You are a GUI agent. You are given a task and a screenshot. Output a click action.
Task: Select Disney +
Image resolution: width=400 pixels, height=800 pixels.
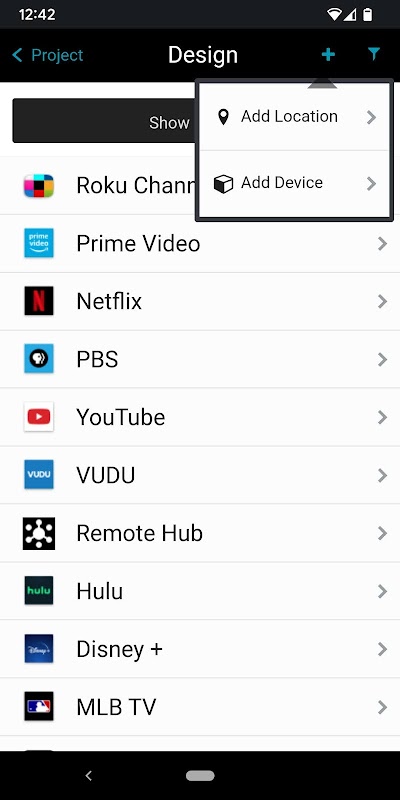(x=200, y=649)
